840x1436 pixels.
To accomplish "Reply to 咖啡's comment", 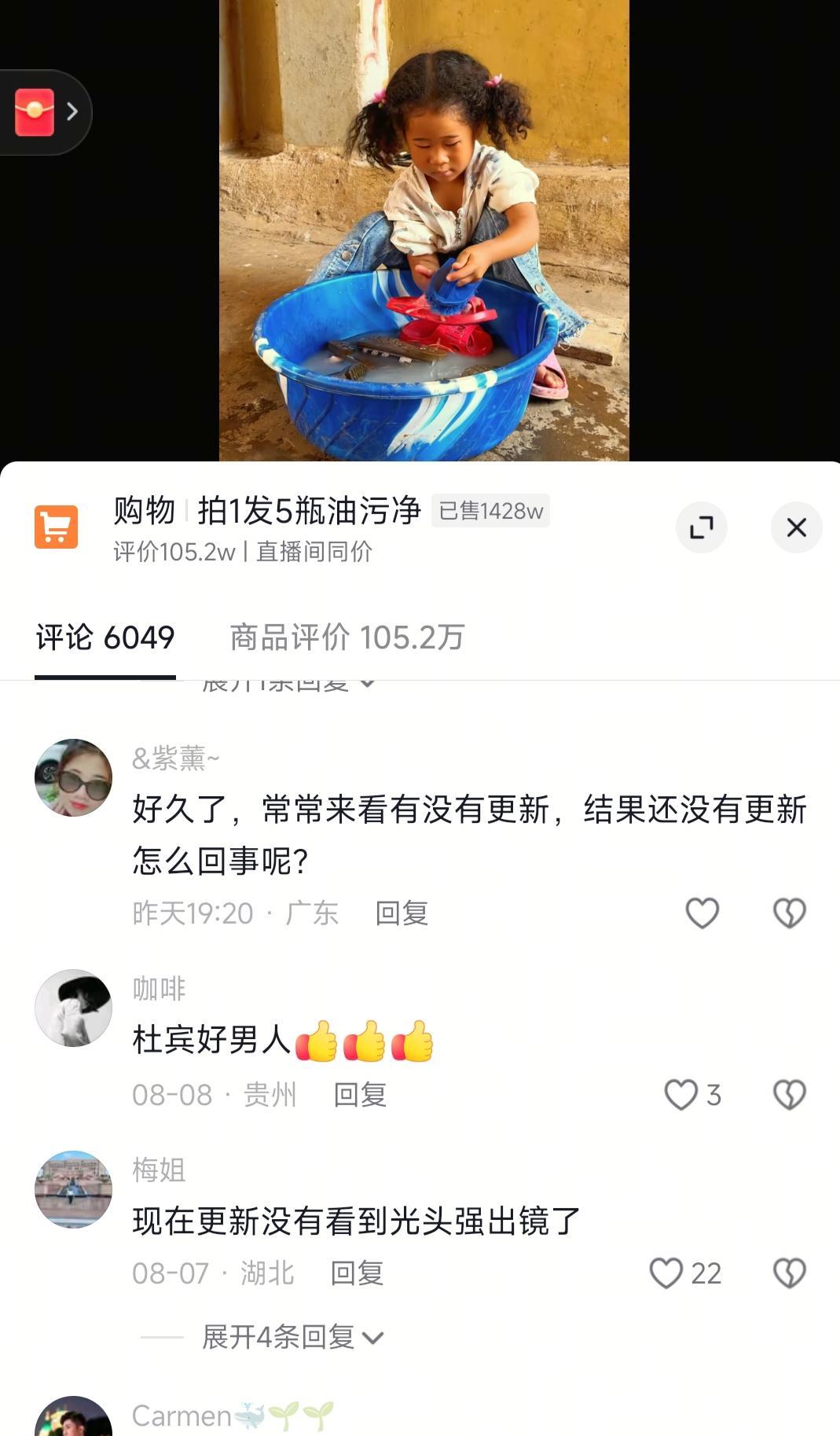I will click(360, 1095).
